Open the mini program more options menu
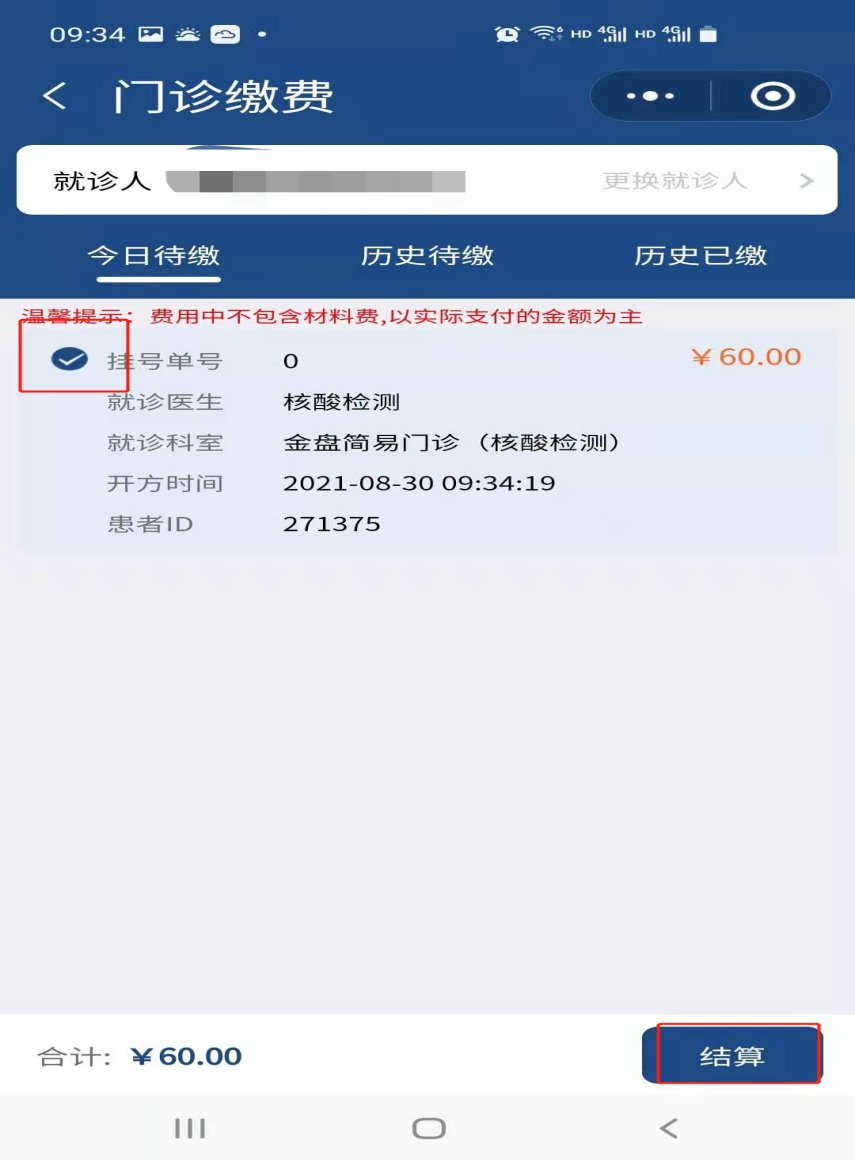Image resolution: width=855 pixels, height=1160 pixels. (650, 97)
